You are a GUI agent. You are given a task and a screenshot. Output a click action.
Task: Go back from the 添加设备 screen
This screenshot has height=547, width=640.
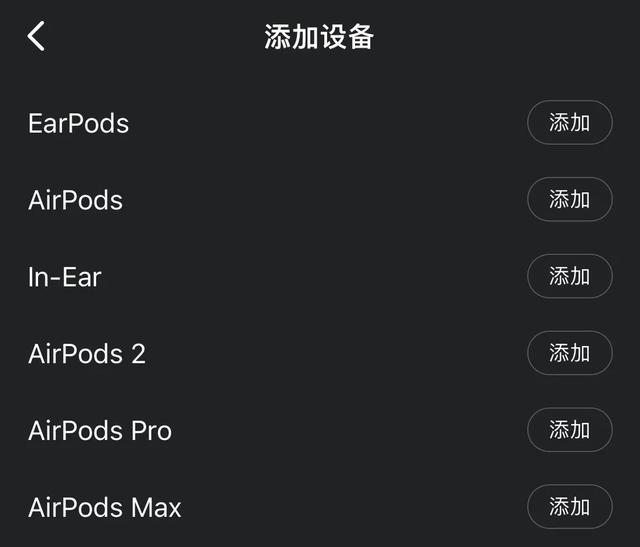(36, 37)
